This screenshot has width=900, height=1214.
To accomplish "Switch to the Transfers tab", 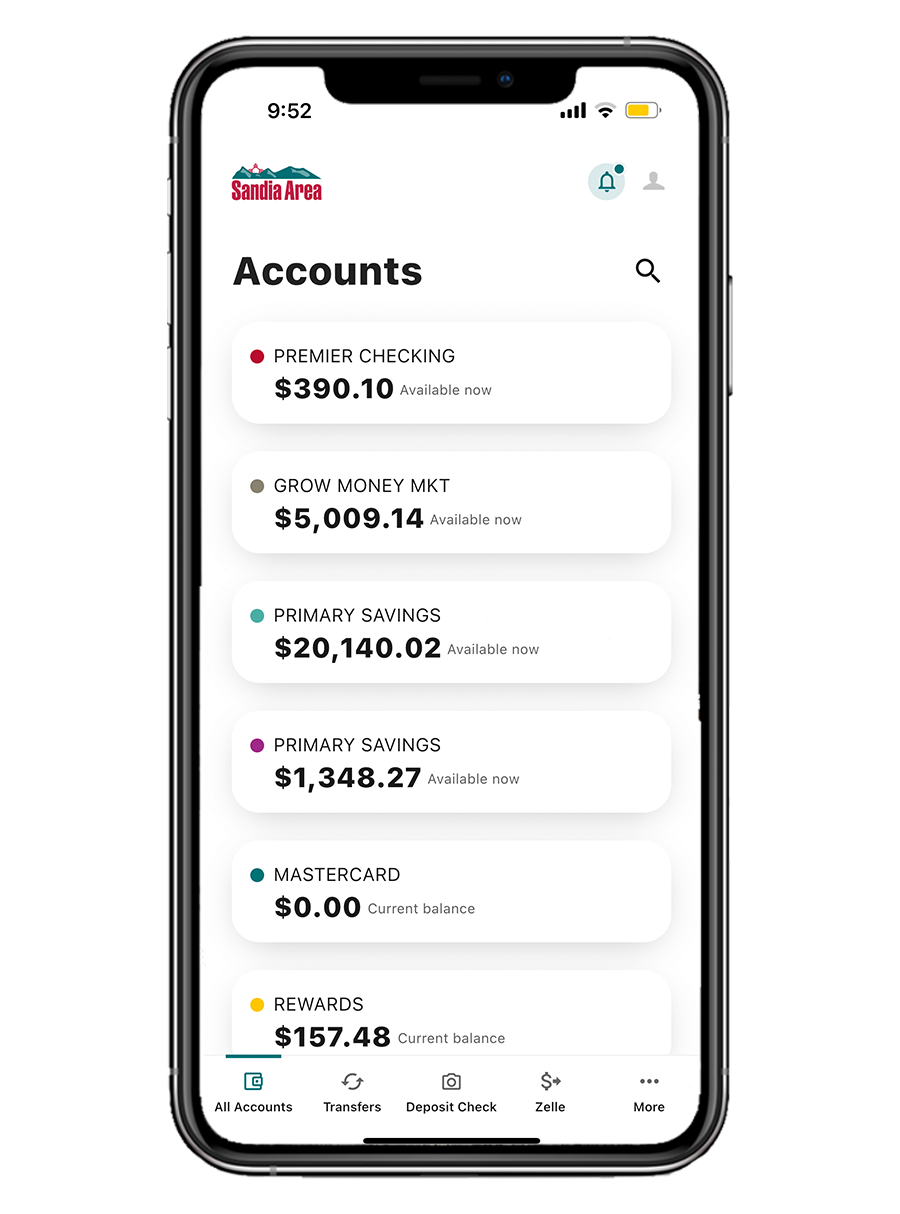I will pyautogui.click(x=352, y=1092).
